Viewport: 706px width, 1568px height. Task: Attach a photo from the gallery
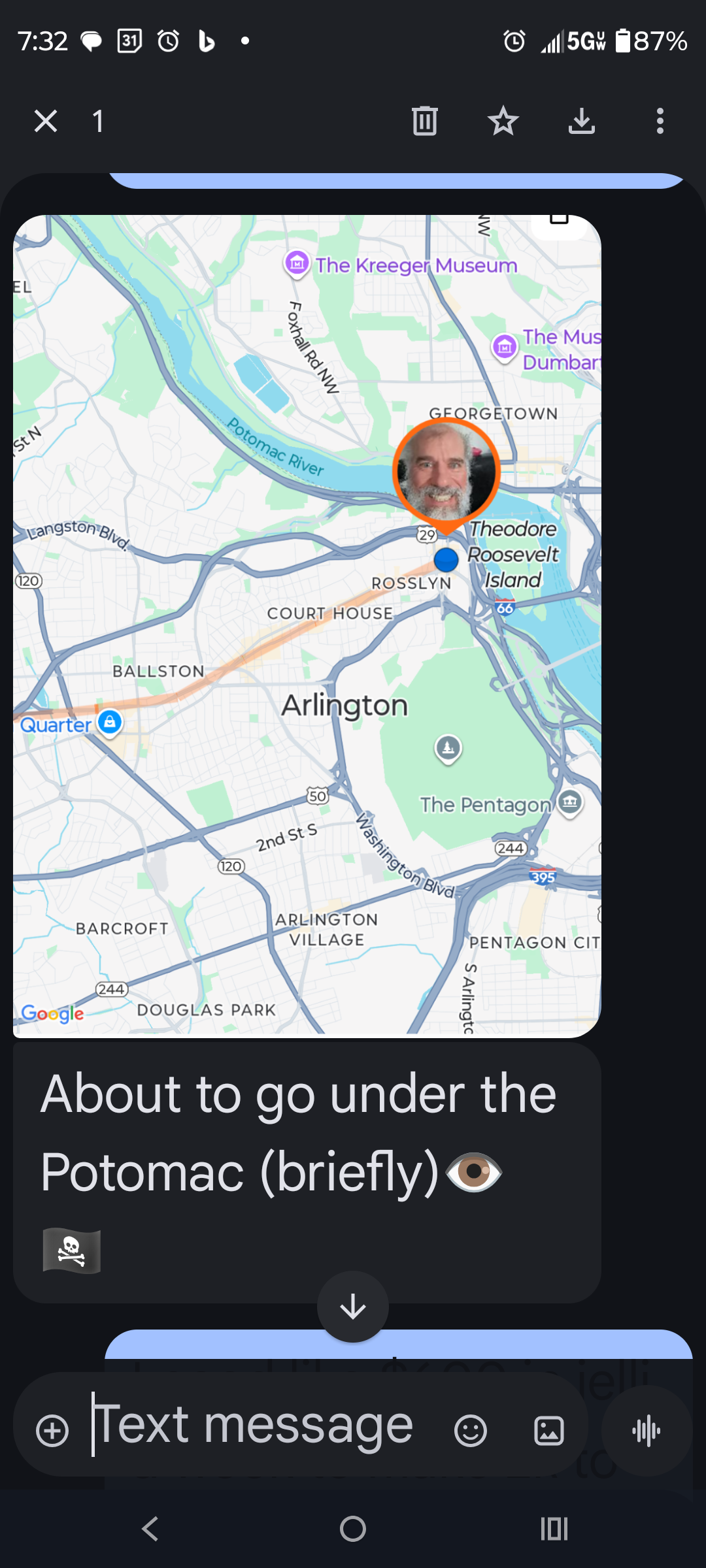[549, 1431]
